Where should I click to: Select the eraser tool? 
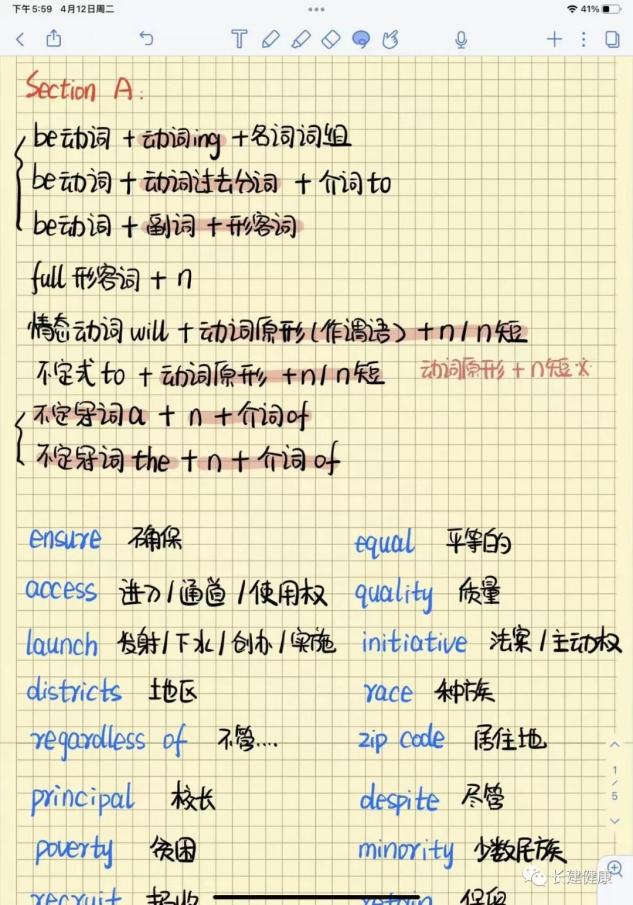[x=331, y=39]
